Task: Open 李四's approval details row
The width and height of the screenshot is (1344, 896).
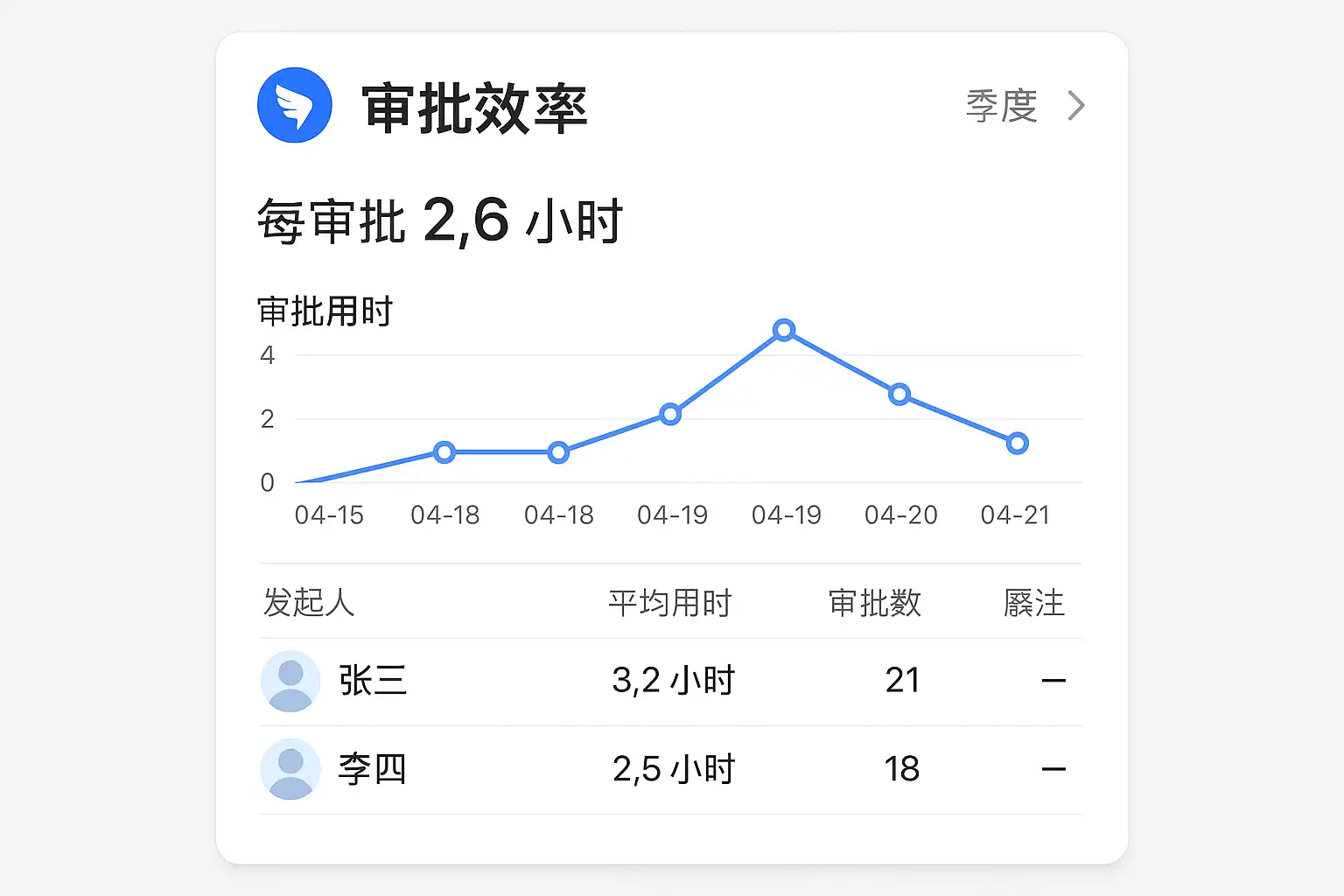Action: coord(670,769)
